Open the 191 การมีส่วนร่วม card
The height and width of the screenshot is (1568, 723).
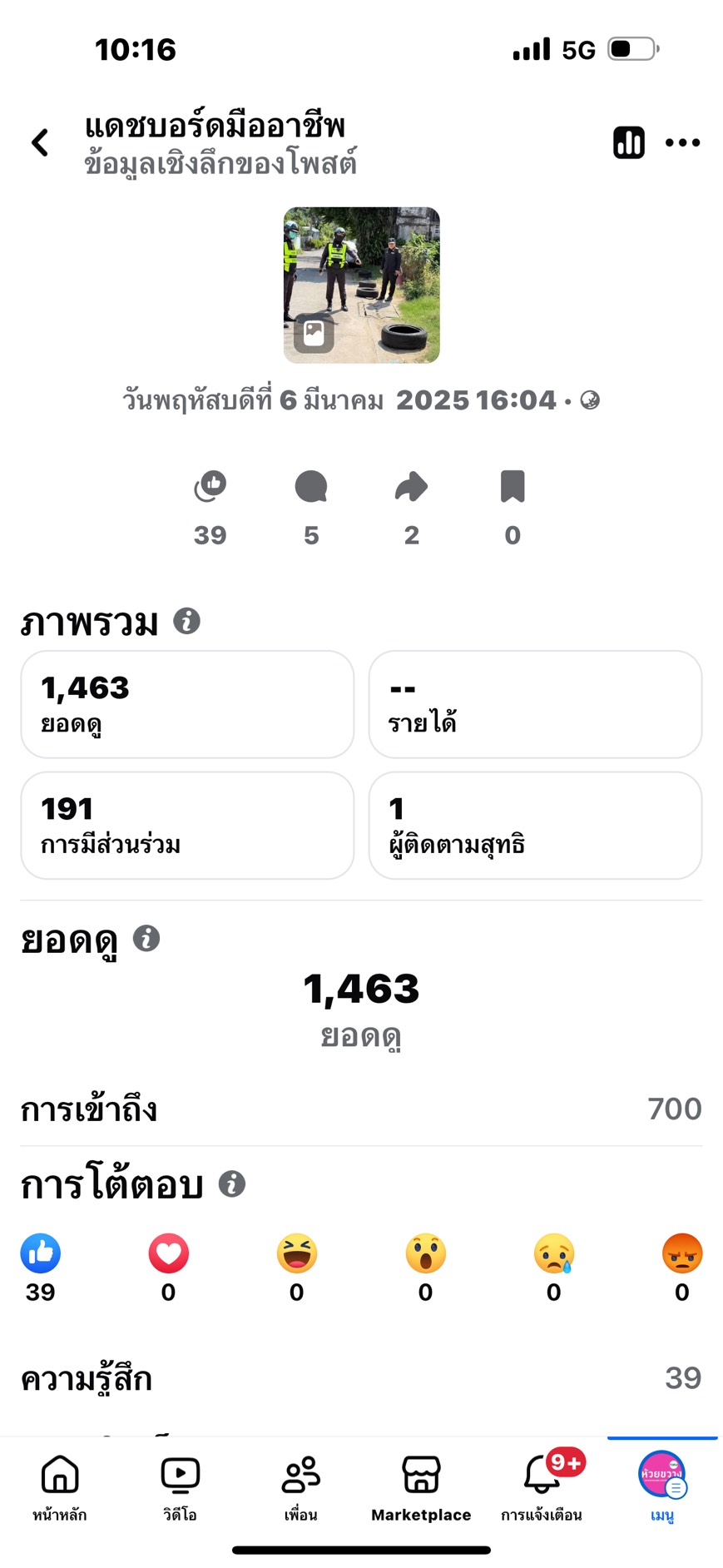tap(187, 825)
